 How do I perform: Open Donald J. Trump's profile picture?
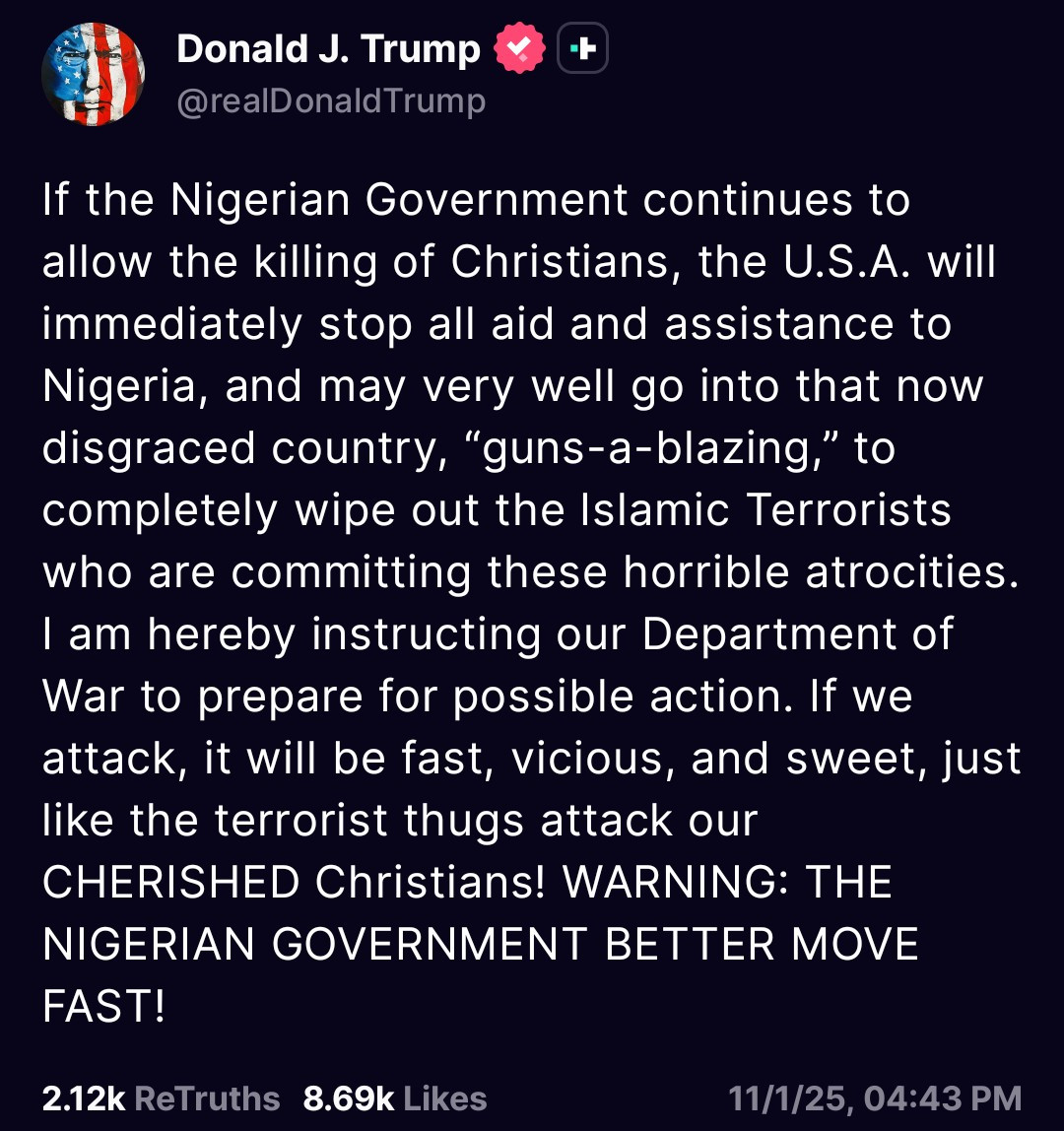point(93,75)
